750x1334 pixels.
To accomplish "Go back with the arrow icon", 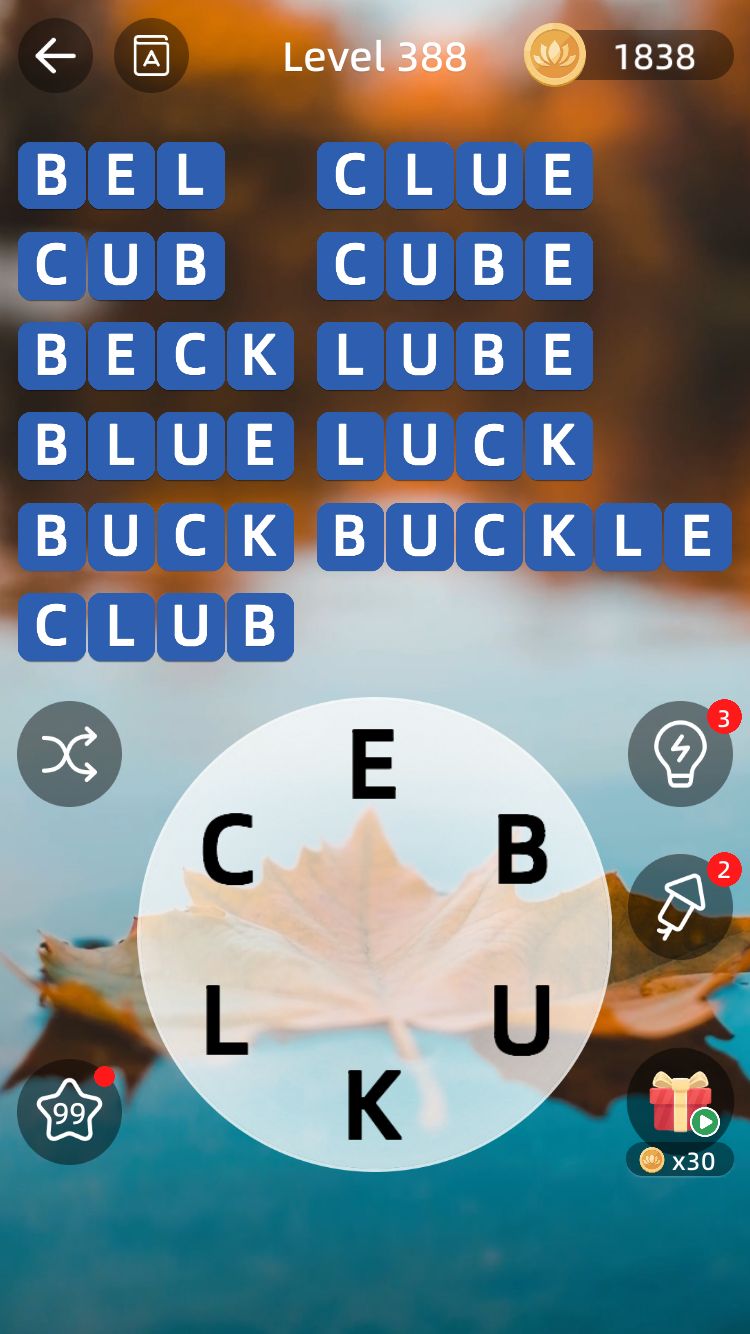I will [55, 56].
